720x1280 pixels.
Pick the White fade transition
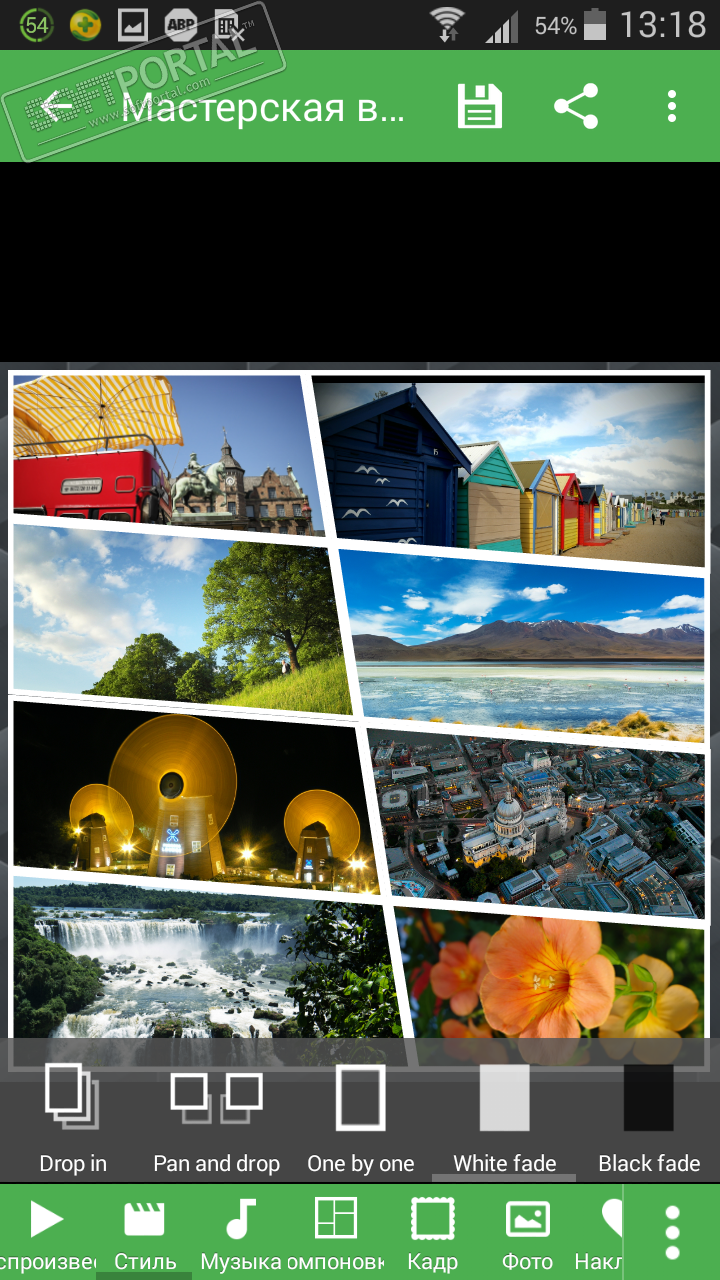504,1118
